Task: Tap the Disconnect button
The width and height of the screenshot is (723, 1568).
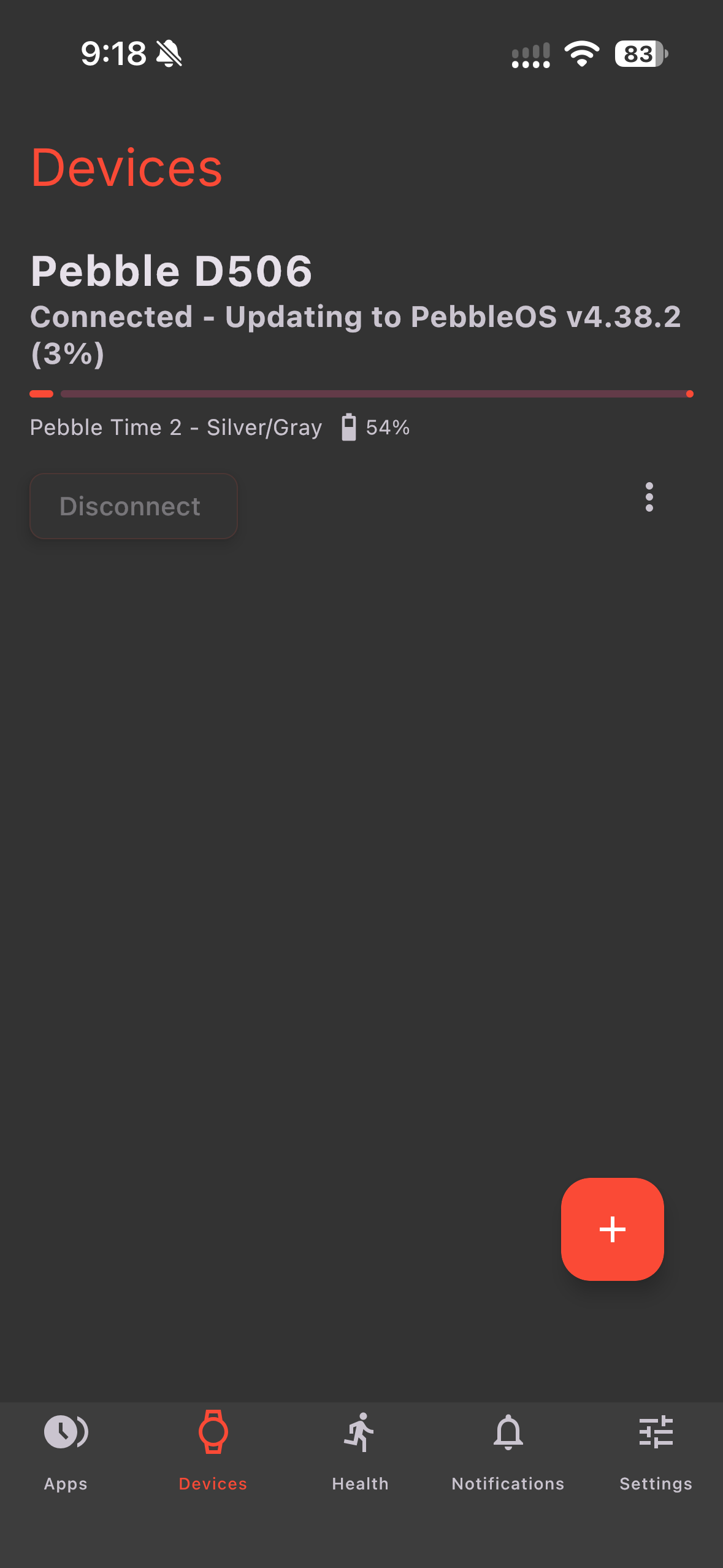Action: coord(134,506)
